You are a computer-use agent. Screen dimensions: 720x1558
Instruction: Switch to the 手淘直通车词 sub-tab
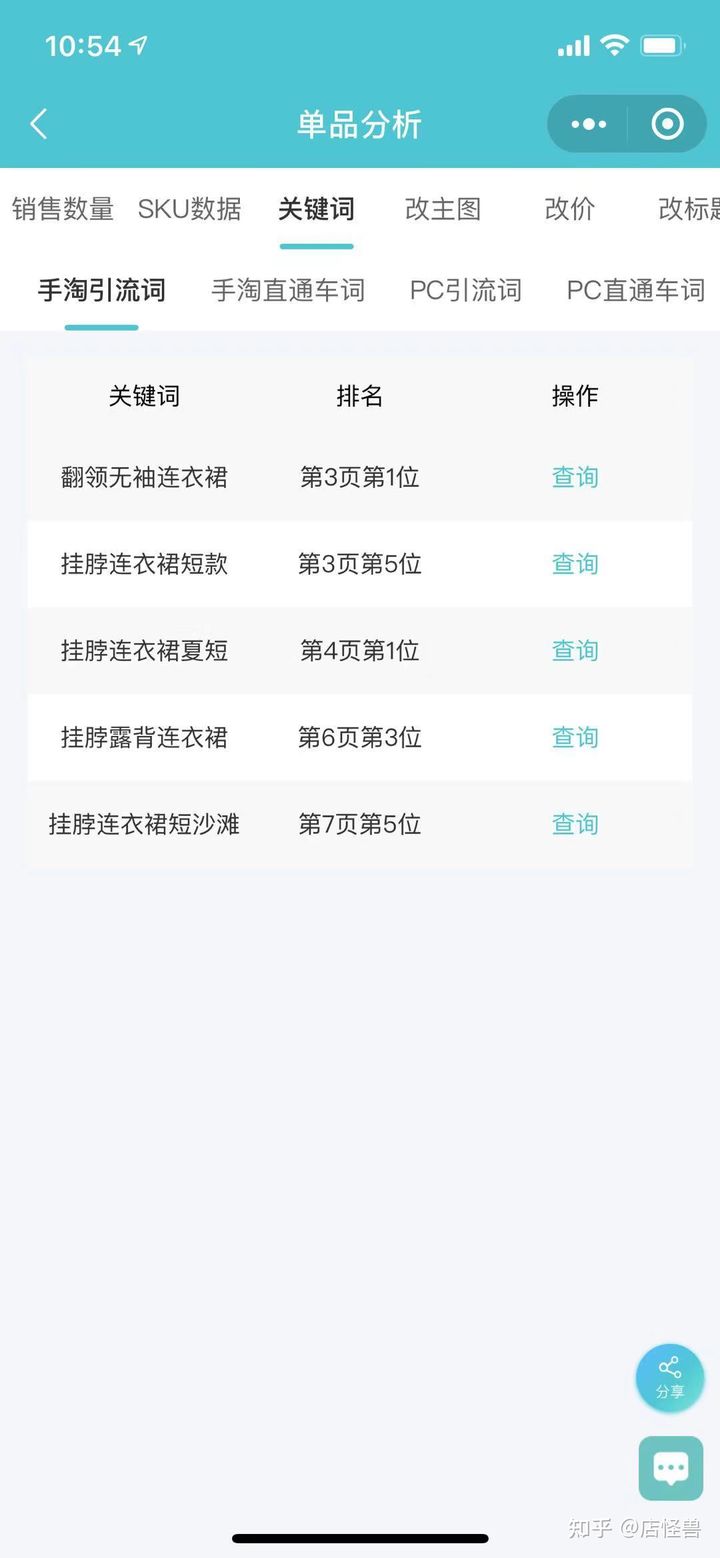(x=288, y=289)
